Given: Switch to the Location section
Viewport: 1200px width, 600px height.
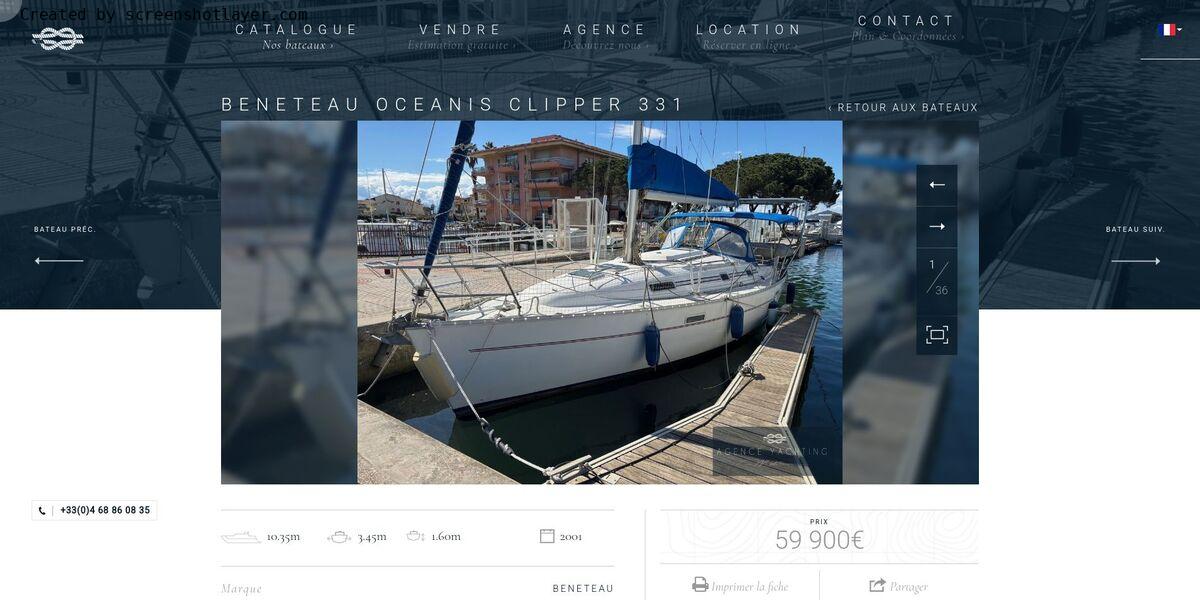Looking at the screenshot, I should point(749,36).
